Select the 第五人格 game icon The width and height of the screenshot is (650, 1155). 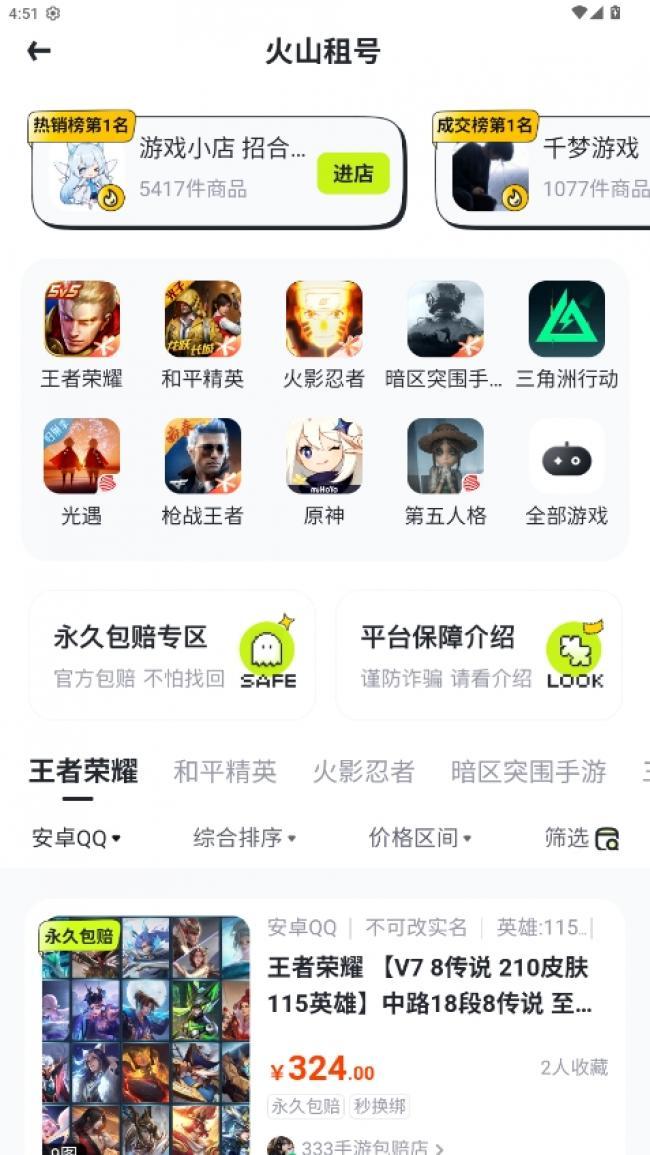coord(445,456)
